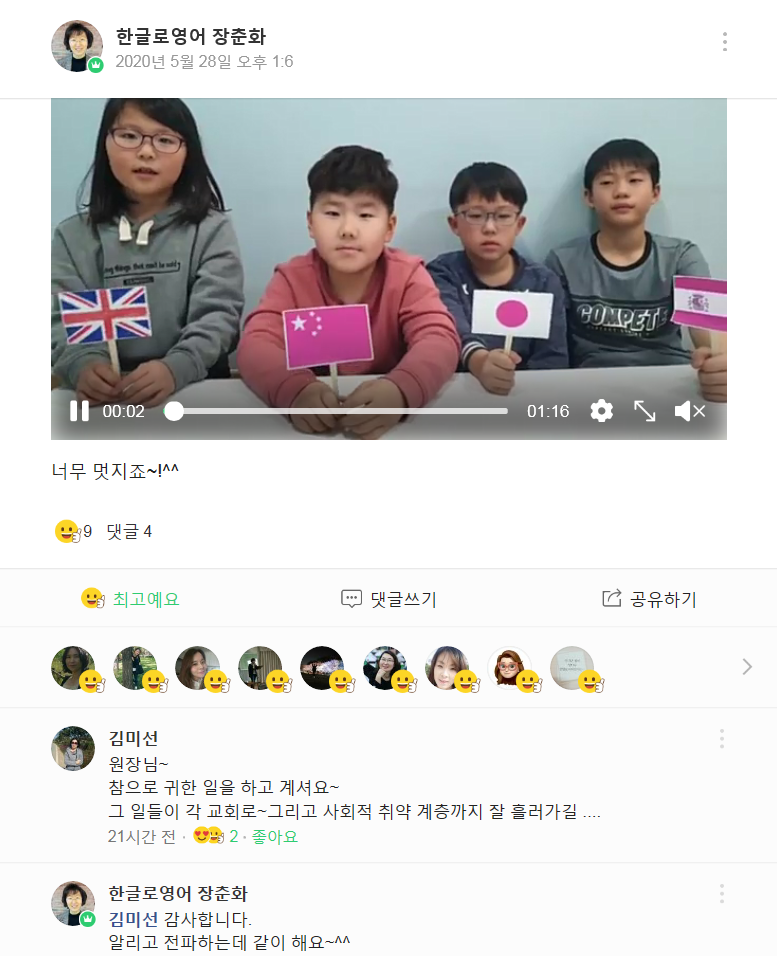
Task: Open 한글로영어 장춘화 profile picture in the post header
Action: point(76,46)
